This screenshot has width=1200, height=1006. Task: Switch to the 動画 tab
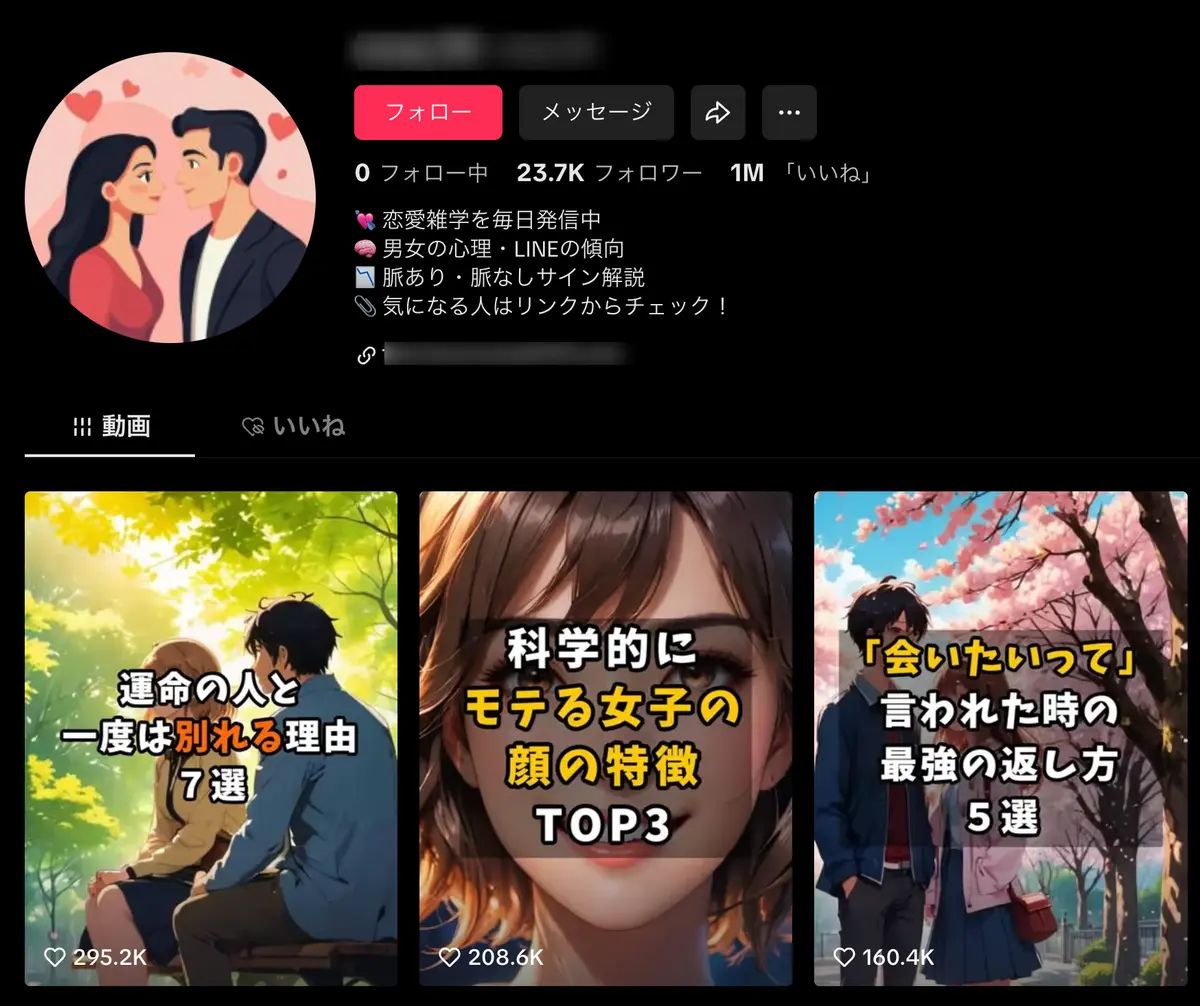(110, 427)
